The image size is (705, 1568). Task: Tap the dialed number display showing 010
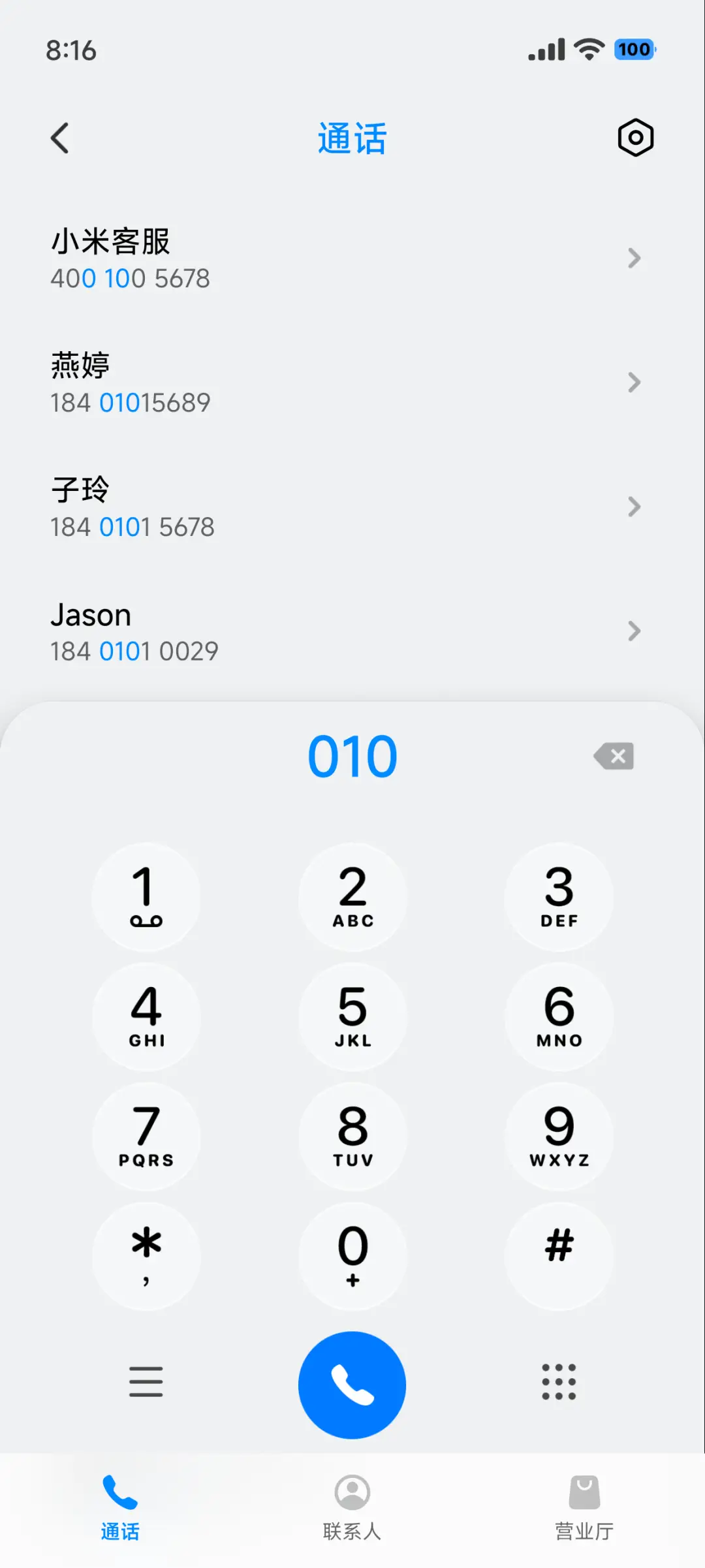pos(352,755)
